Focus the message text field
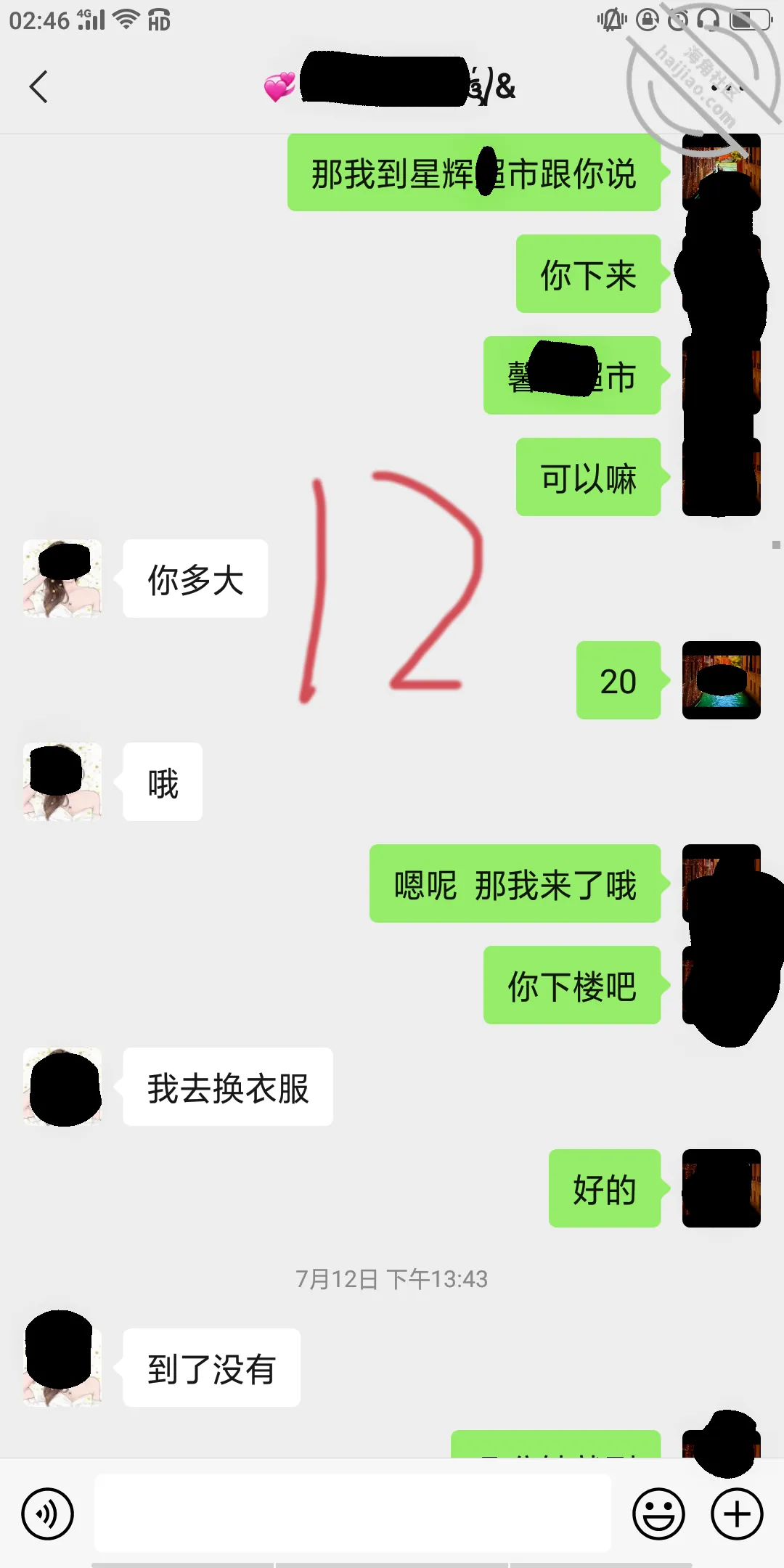This screenshot has height=1568, width=784. point(353,1513)
